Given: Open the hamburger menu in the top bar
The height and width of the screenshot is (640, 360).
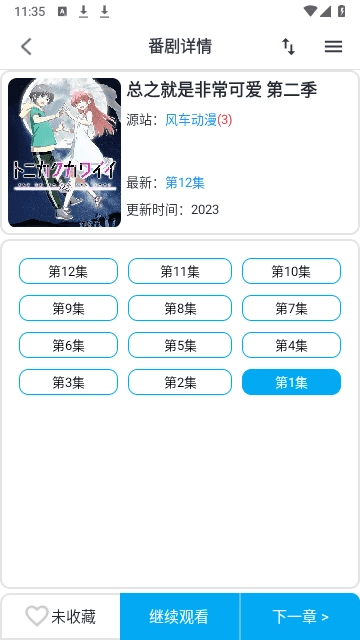Looking at the screenshot, I should 333,46.
